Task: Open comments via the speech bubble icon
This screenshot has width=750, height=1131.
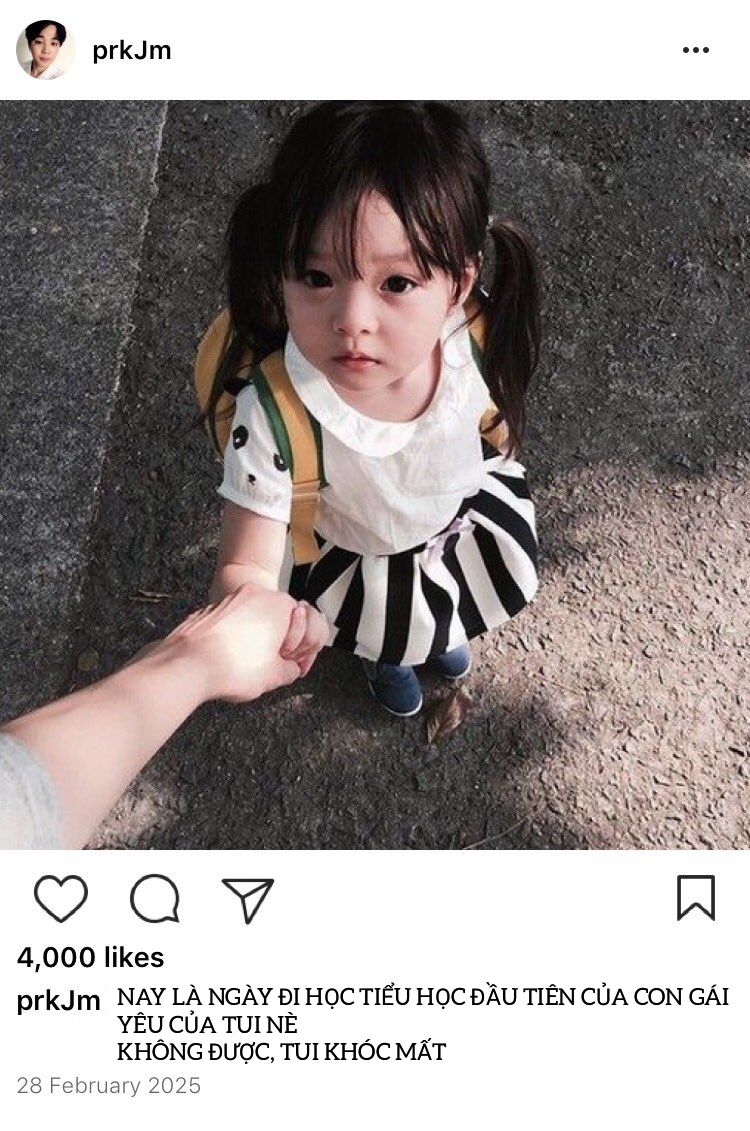Action: [x=154, y=898]
